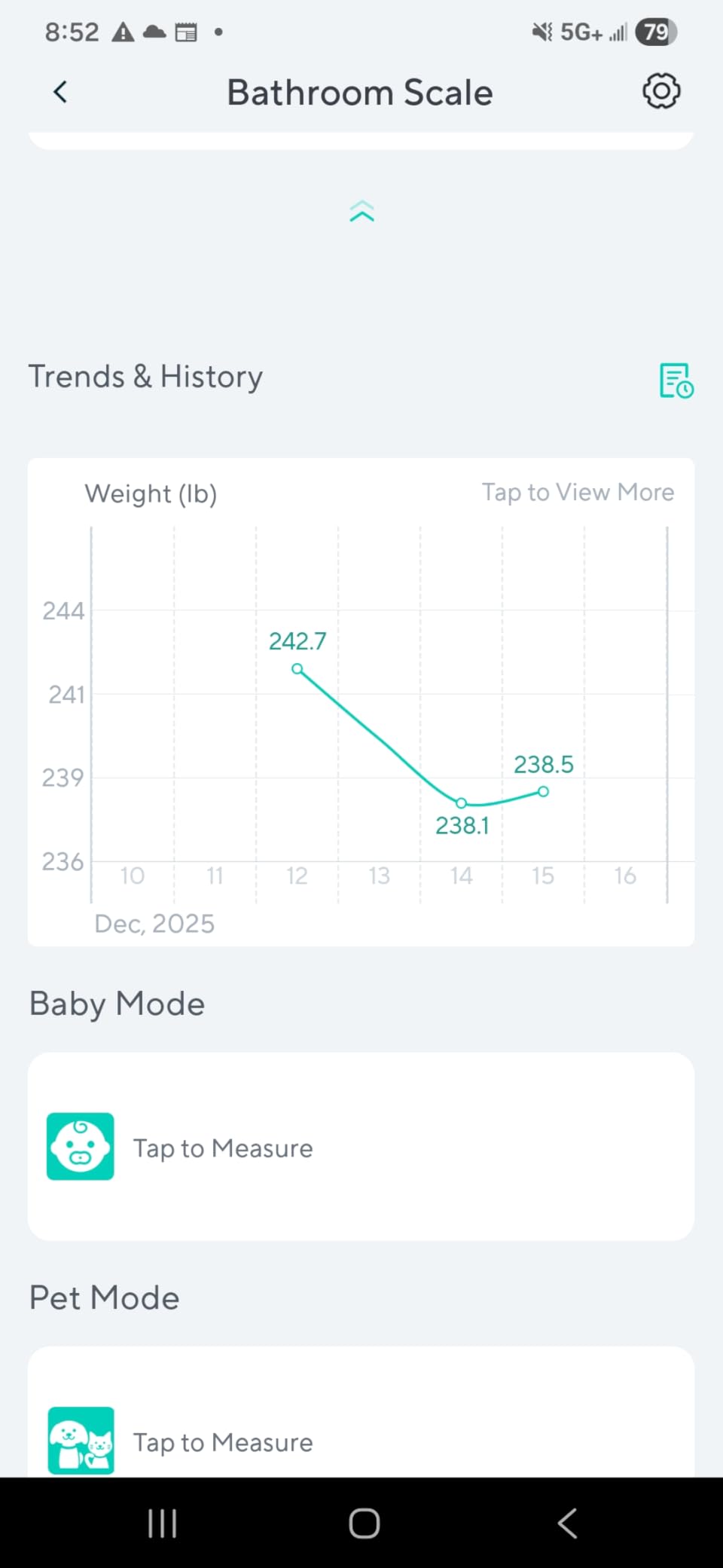Start a baby weight measurement
Image resolution: width=723 pixels, height=1568 pixels.
coord(223,1147)
